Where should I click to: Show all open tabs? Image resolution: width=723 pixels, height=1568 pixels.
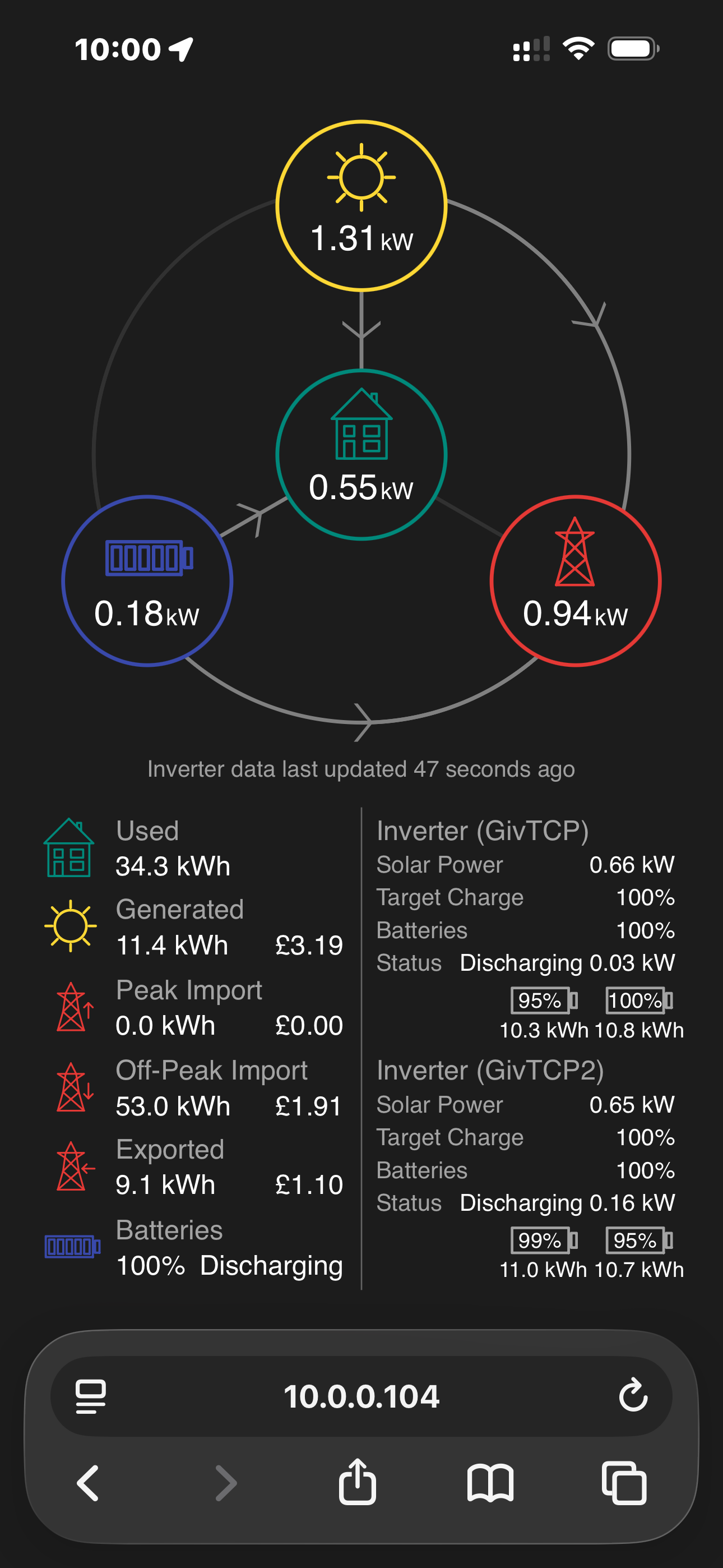tap(624, 1483)
